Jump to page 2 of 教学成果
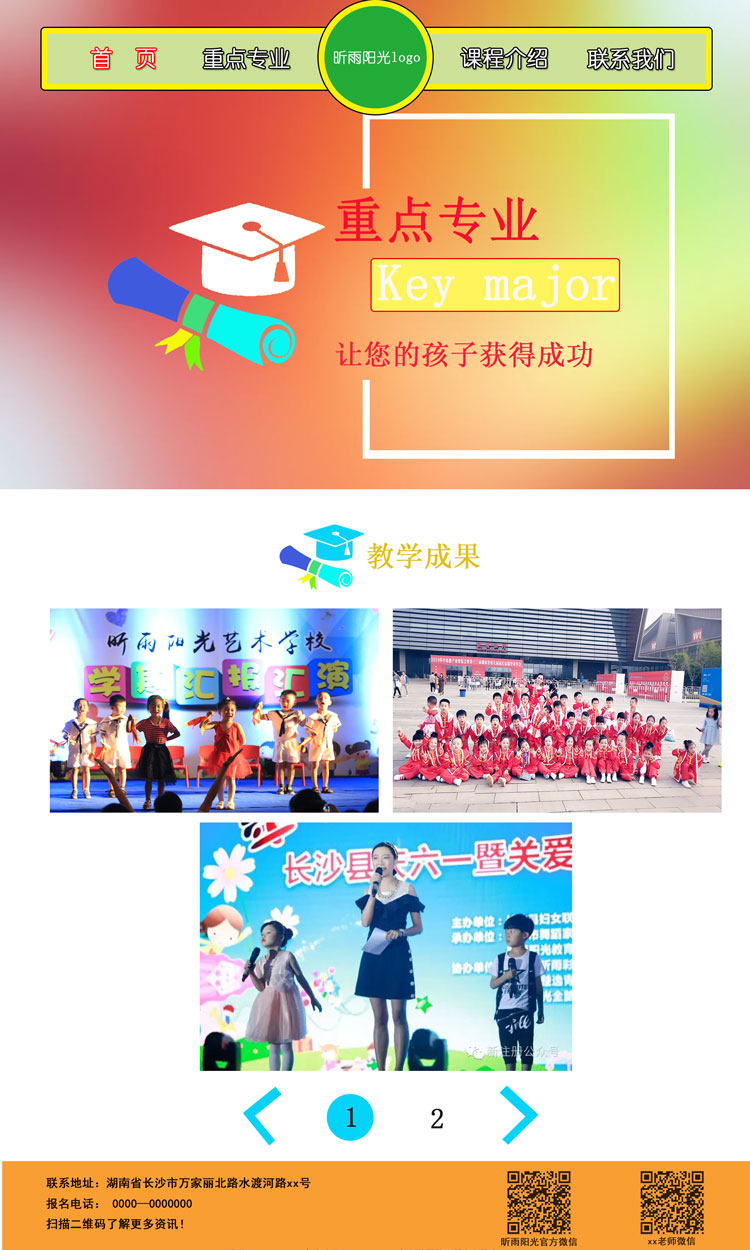This screenshot has height=1250, width=750. tap(437, 1119)
